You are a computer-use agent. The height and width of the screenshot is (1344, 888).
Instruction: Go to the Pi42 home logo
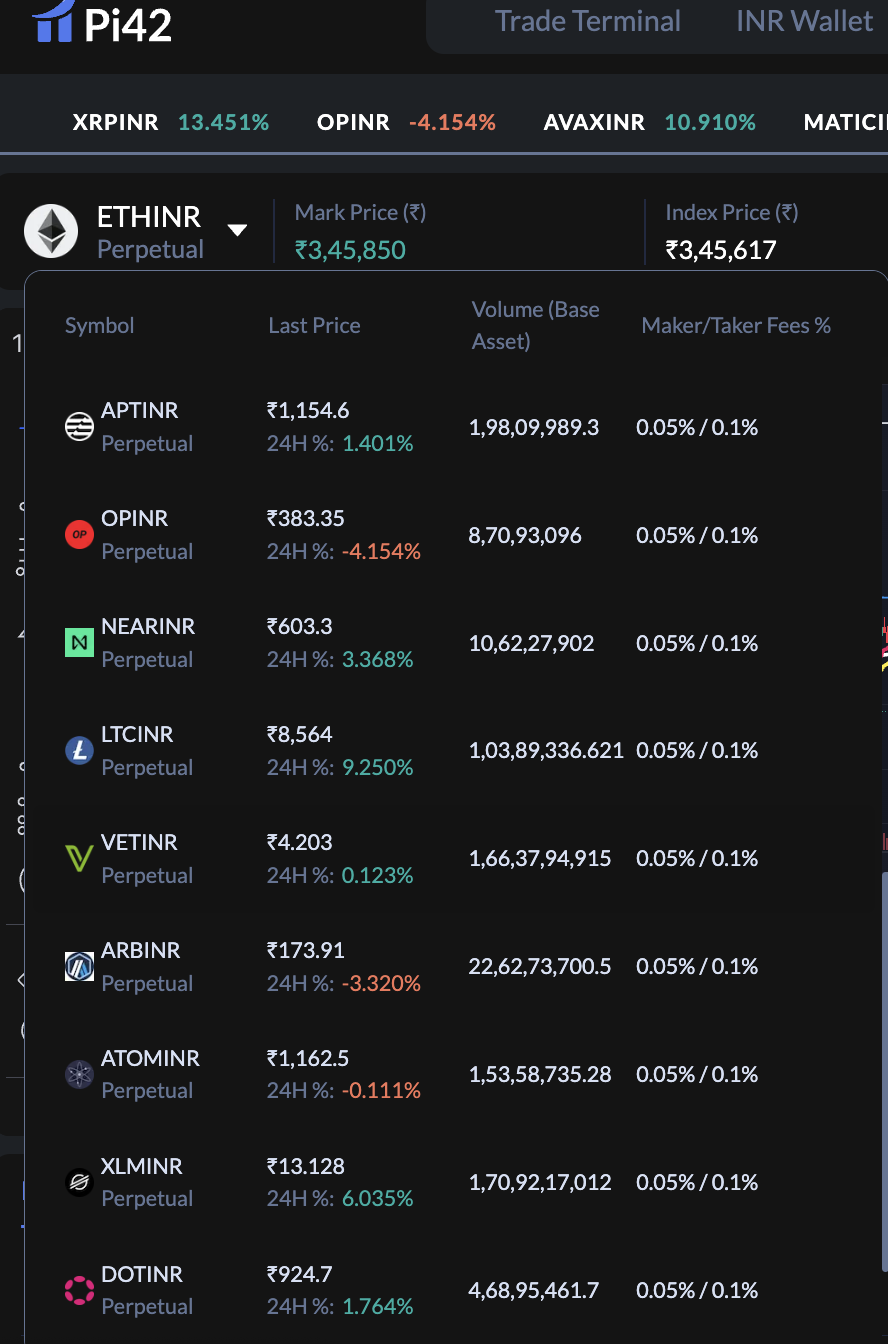click(x=101, y=22)
